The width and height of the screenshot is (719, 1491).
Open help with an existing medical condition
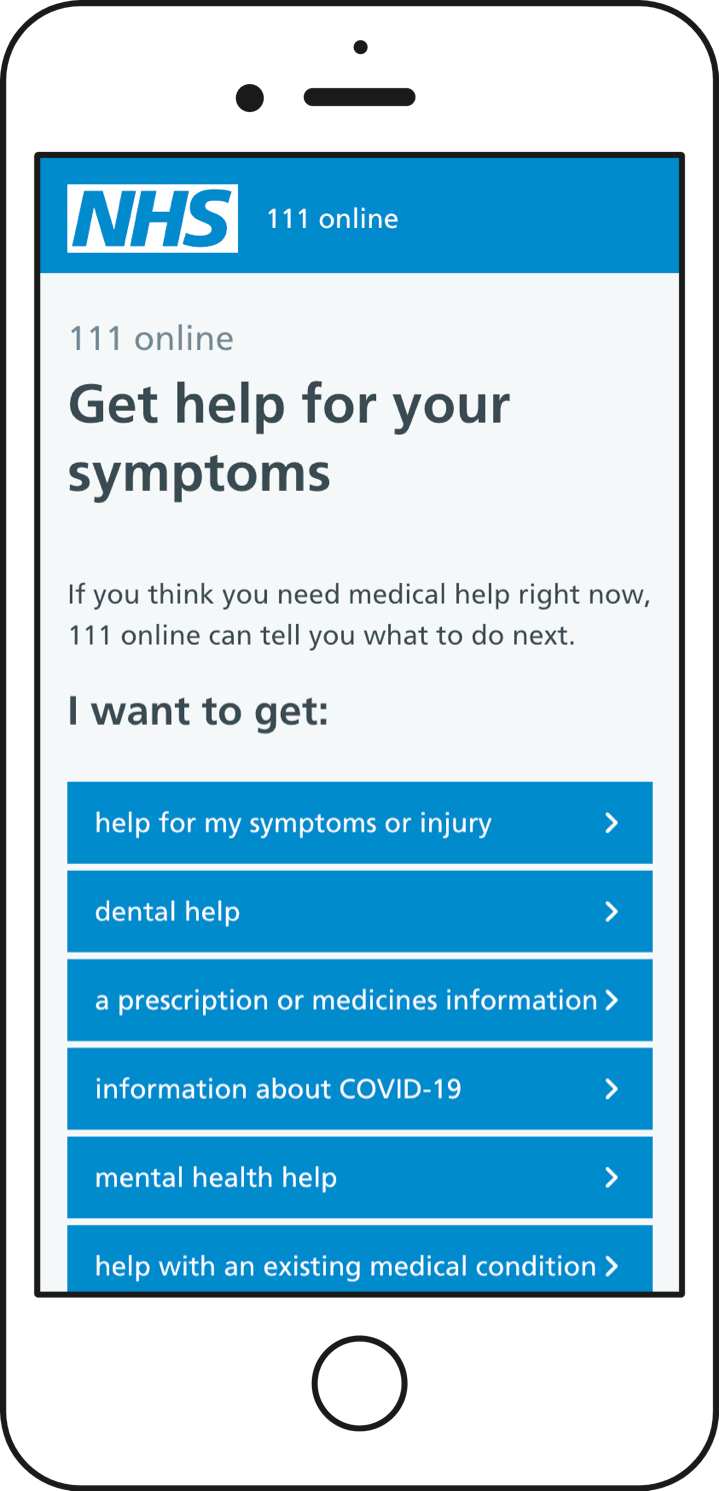point(360,1259)
